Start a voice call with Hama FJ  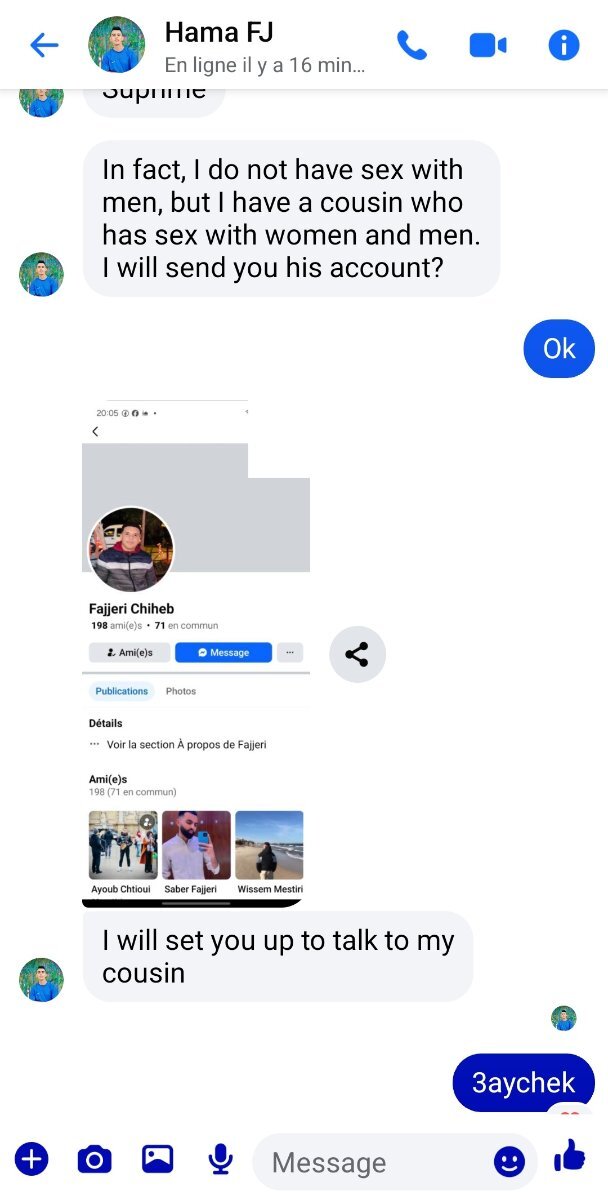point(411,45)
